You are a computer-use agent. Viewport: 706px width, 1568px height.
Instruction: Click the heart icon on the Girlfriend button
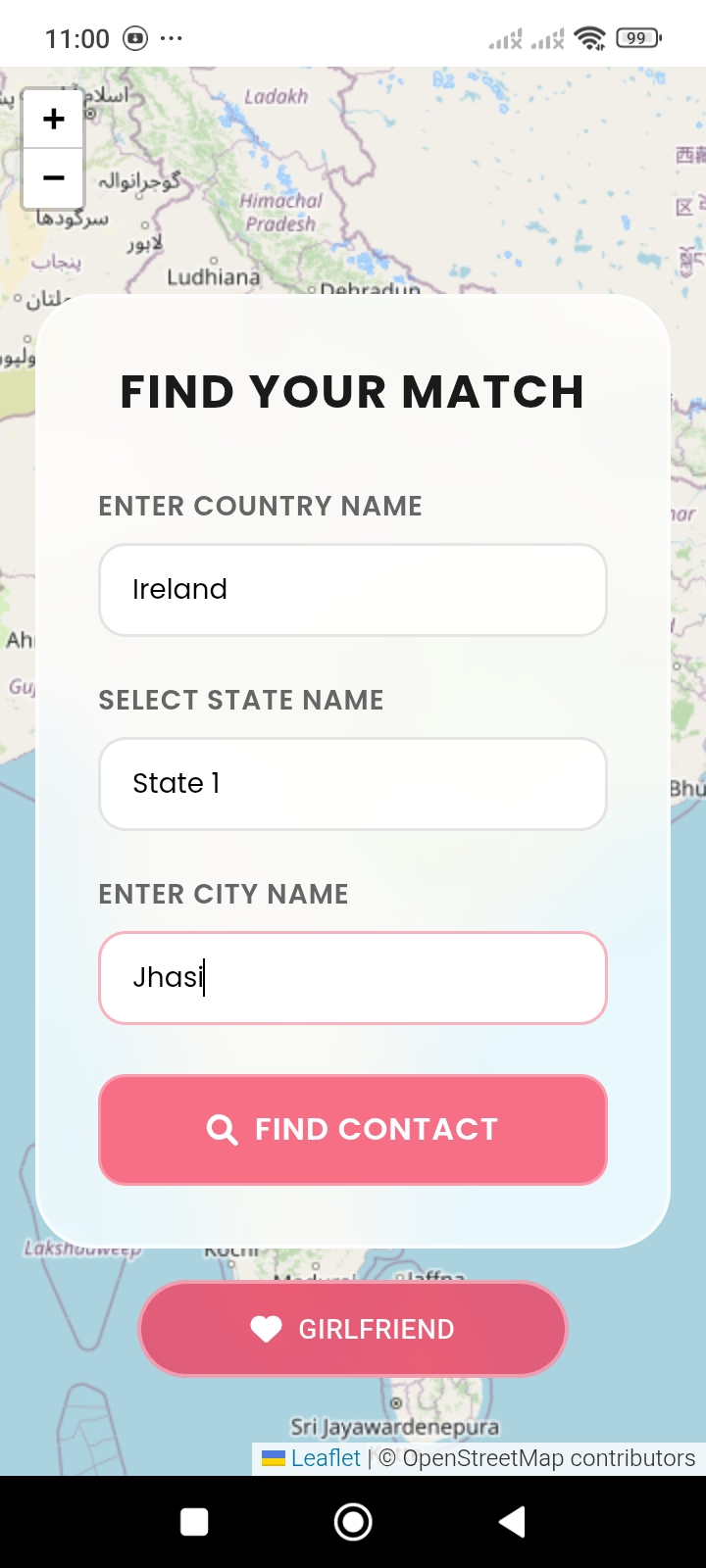pyautogui.click(x=265, y=1329)
